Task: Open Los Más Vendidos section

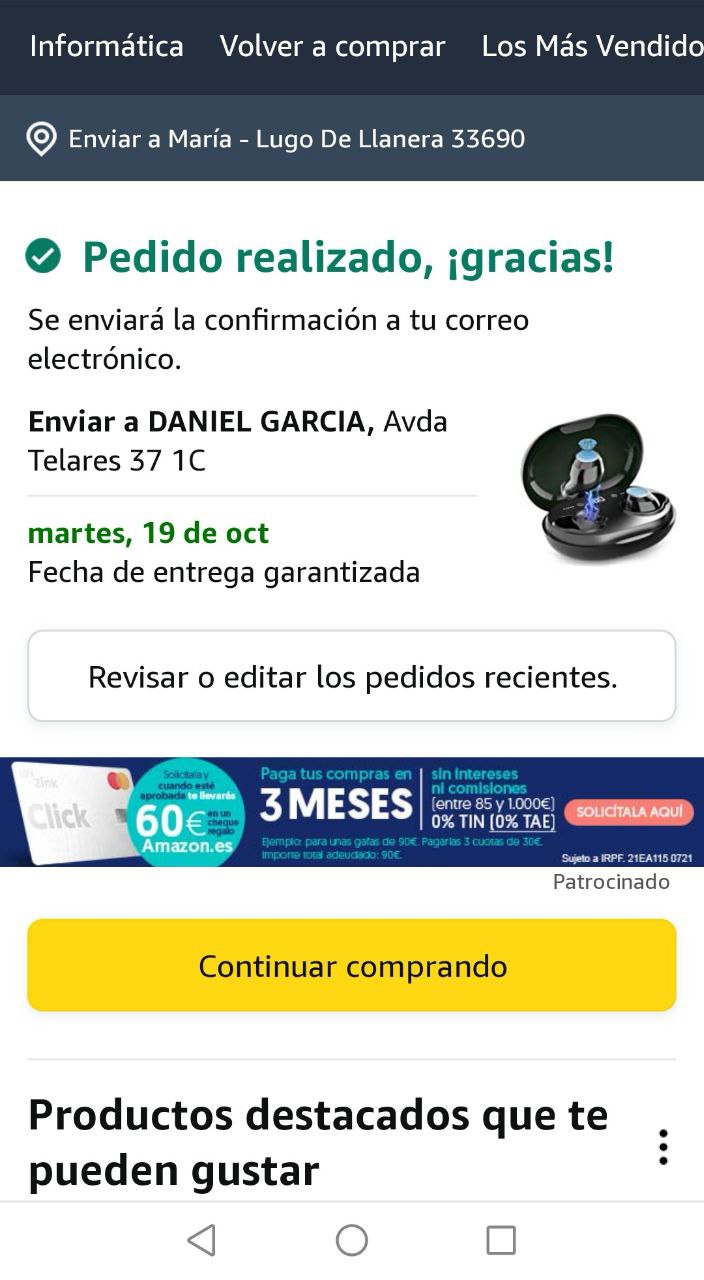Action: click(592, 46)
